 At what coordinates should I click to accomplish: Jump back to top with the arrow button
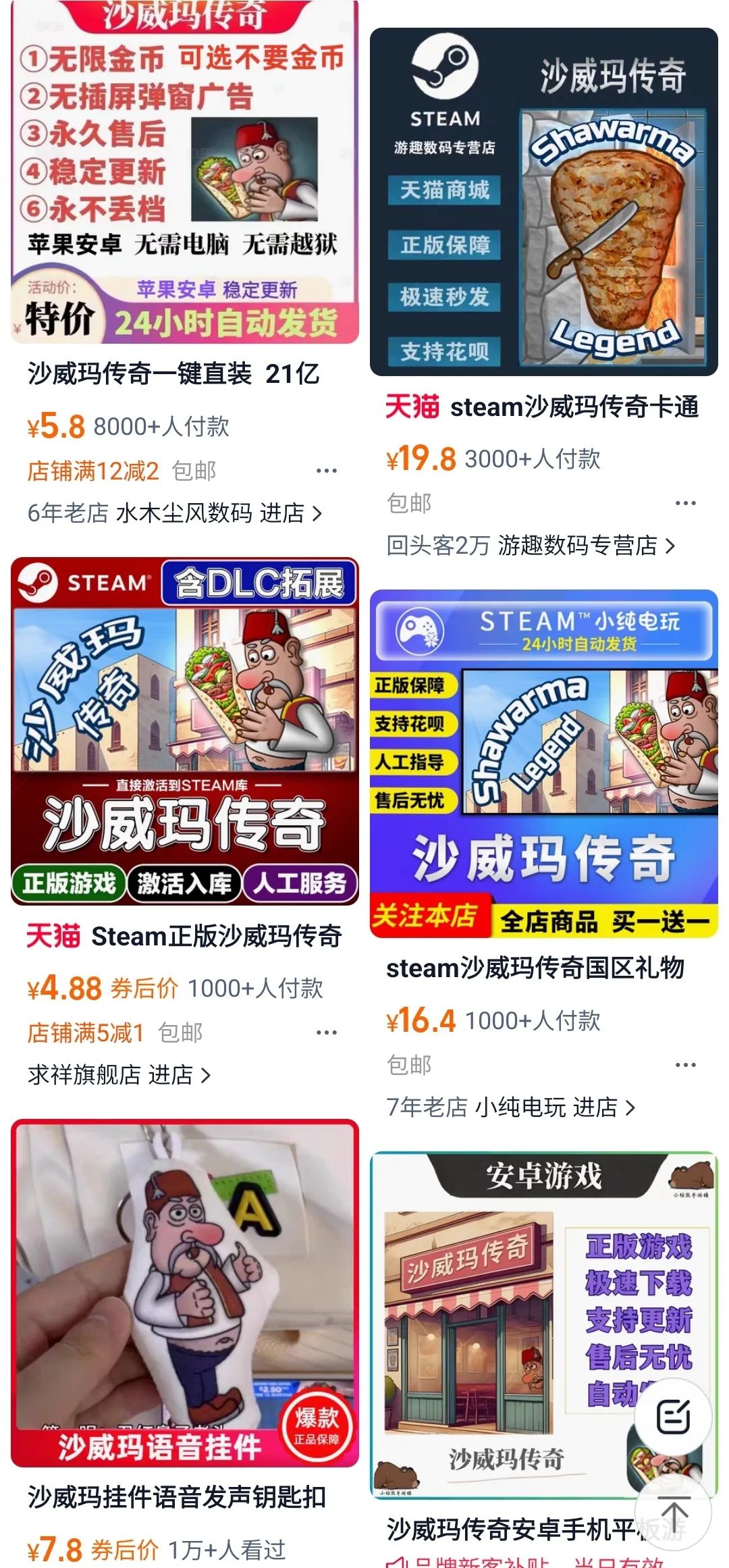click(x=673, y=1513)
